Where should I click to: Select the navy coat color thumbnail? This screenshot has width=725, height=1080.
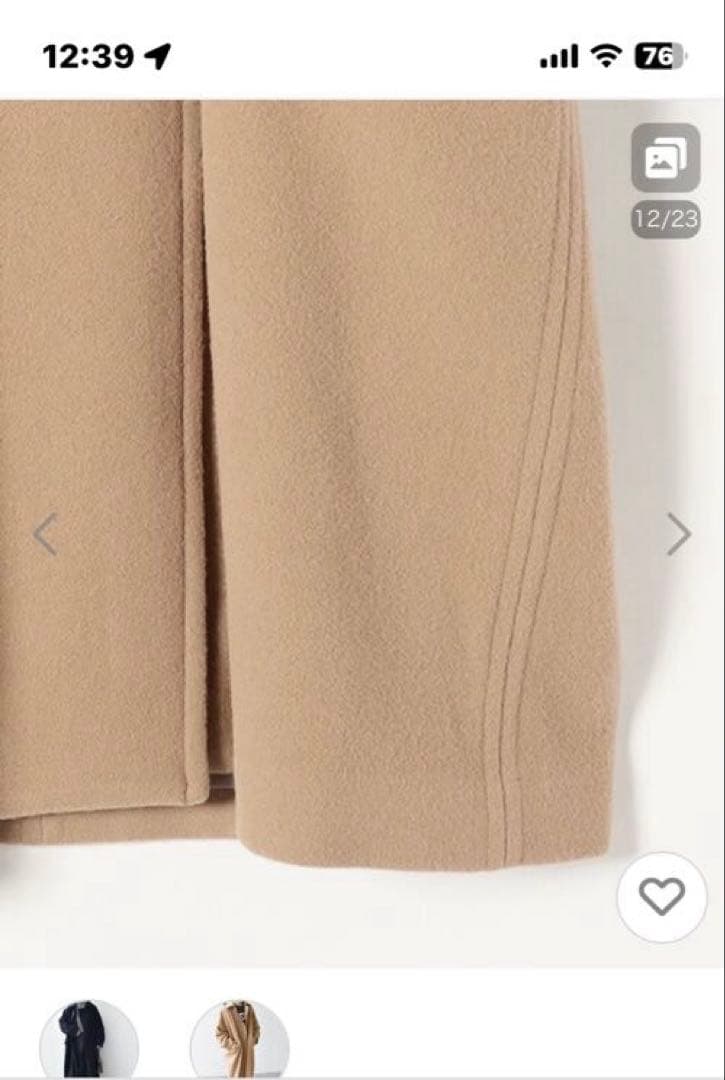[x=89, y=1039]
